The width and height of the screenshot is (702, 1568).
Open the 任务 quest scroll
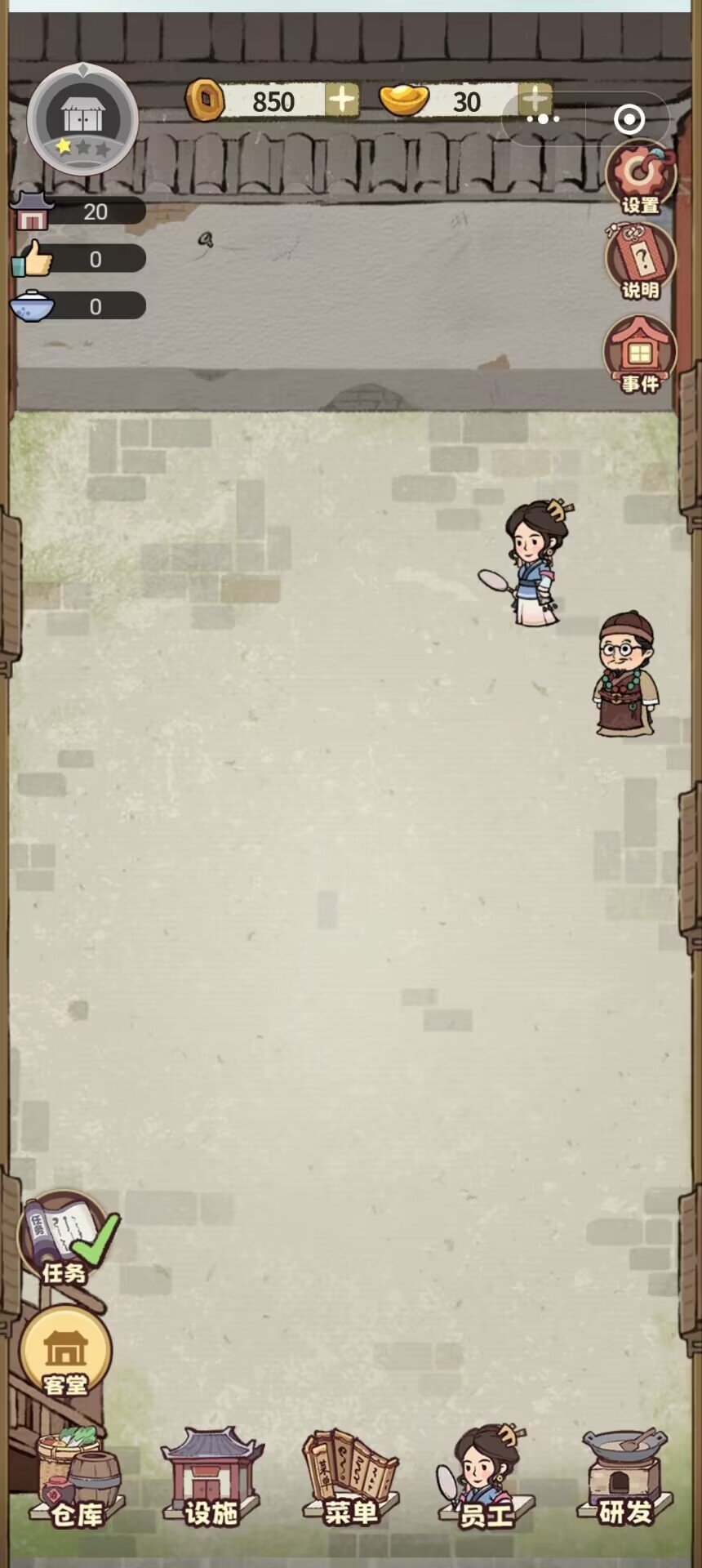tap(66, 1238)
